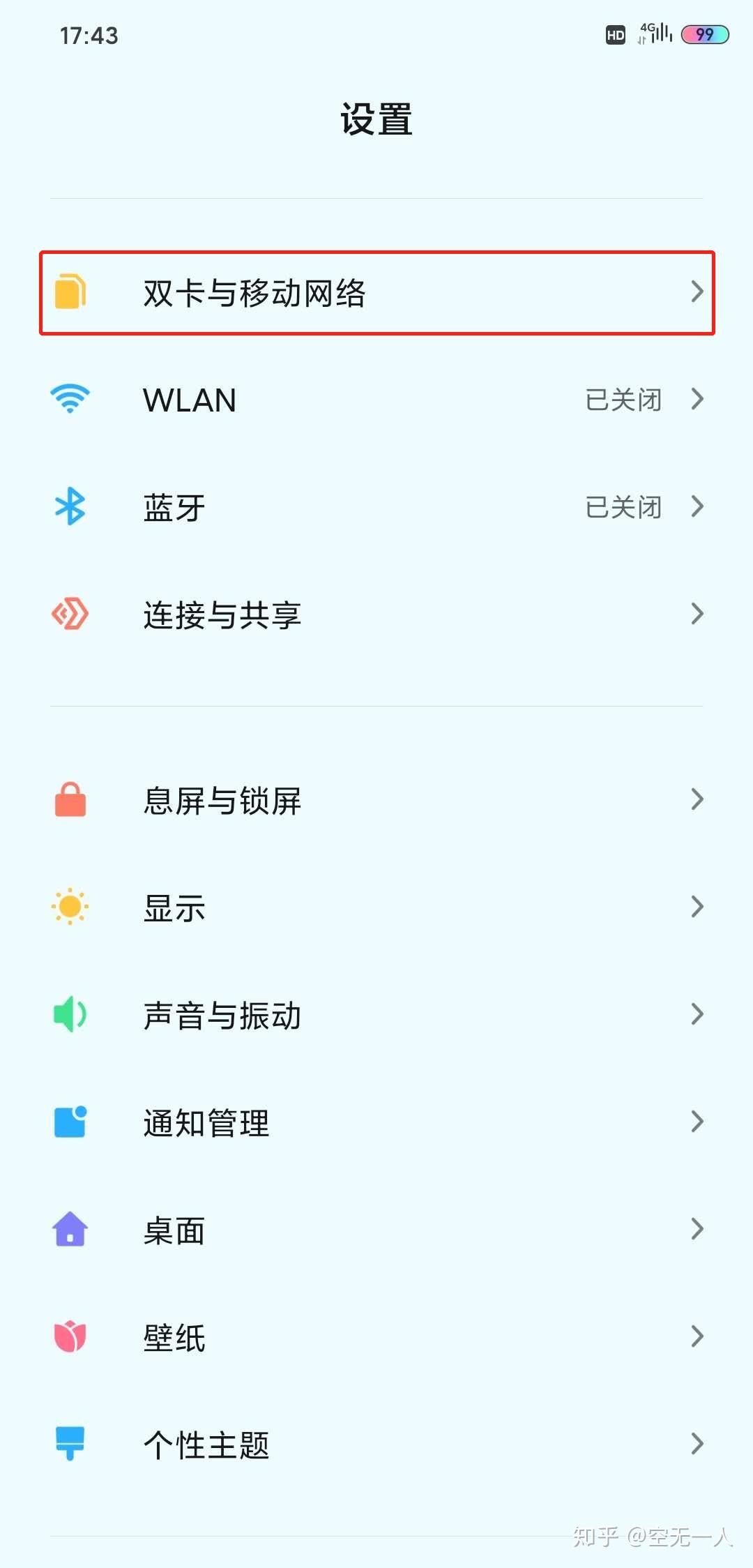Open 通知管理 settings
The image size is (753, 1568).
[x=376, y=1122]
